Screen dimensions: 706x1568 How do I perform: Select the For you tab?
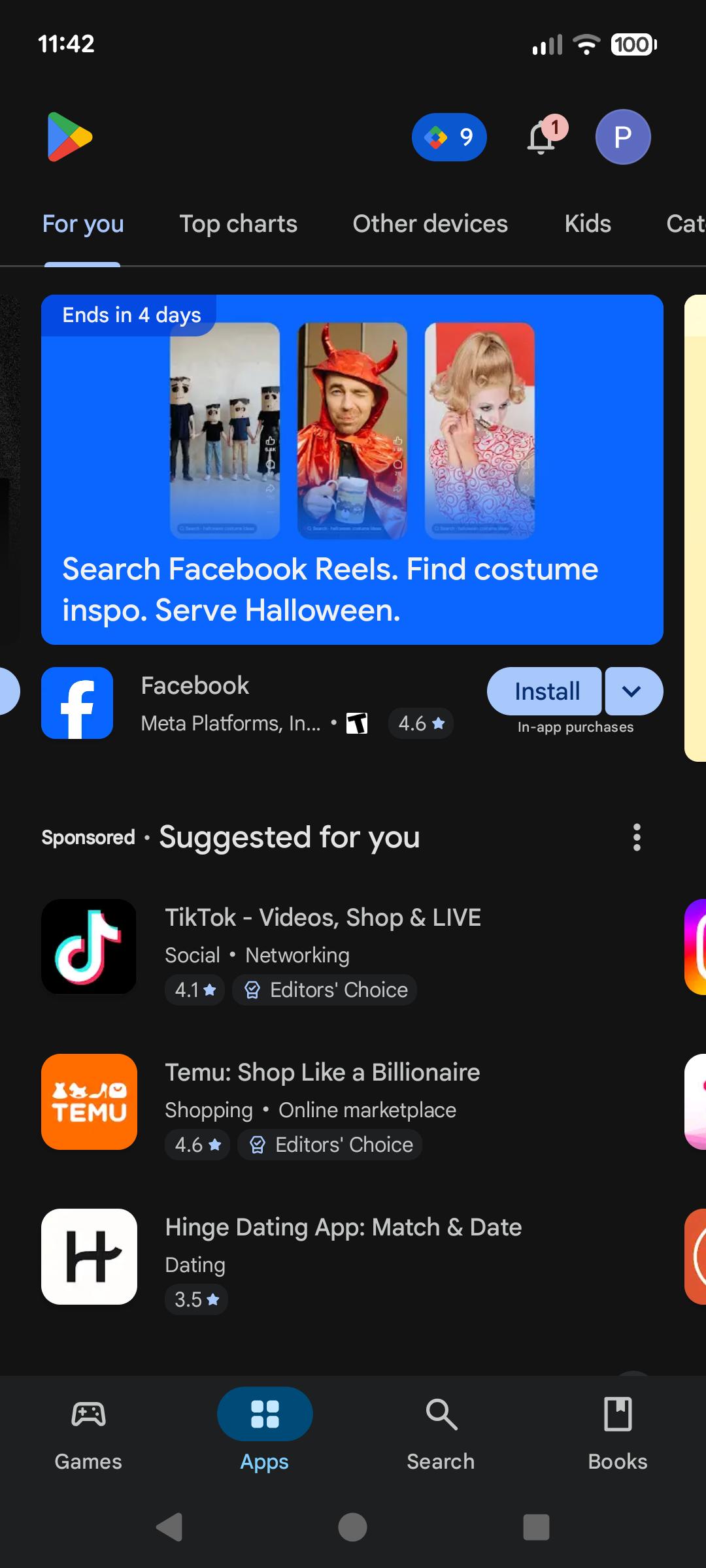point(83,224)
